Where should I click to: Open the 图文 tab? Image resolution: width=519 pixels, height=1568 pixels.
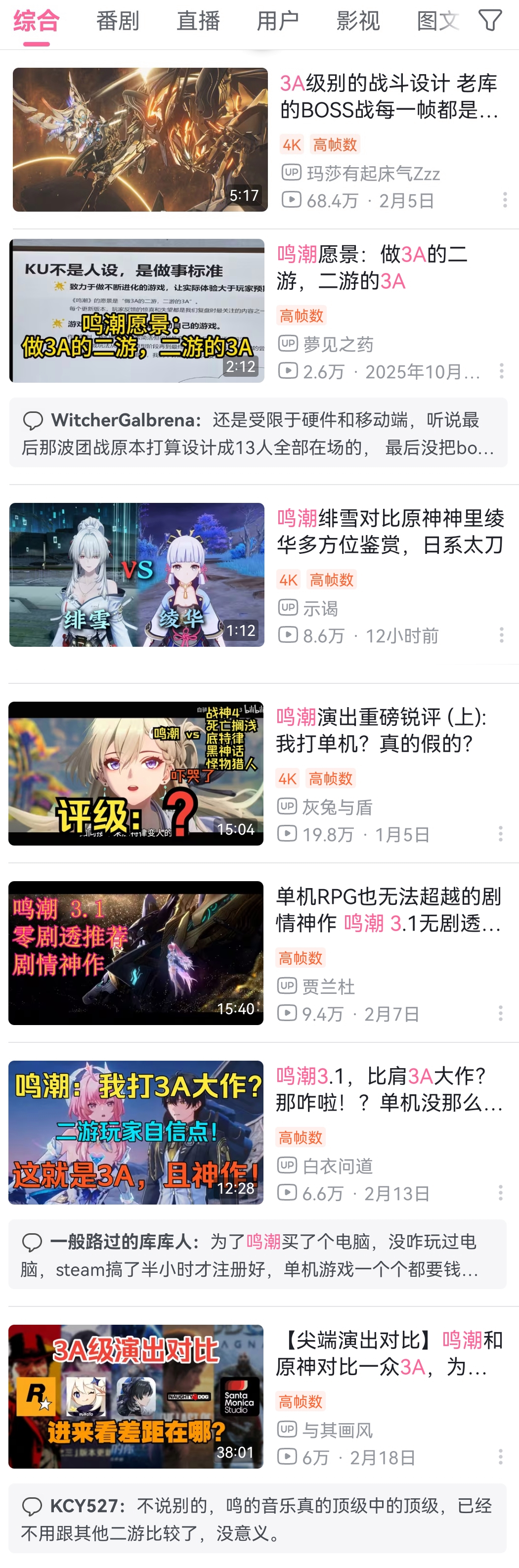tap(437, 21)
